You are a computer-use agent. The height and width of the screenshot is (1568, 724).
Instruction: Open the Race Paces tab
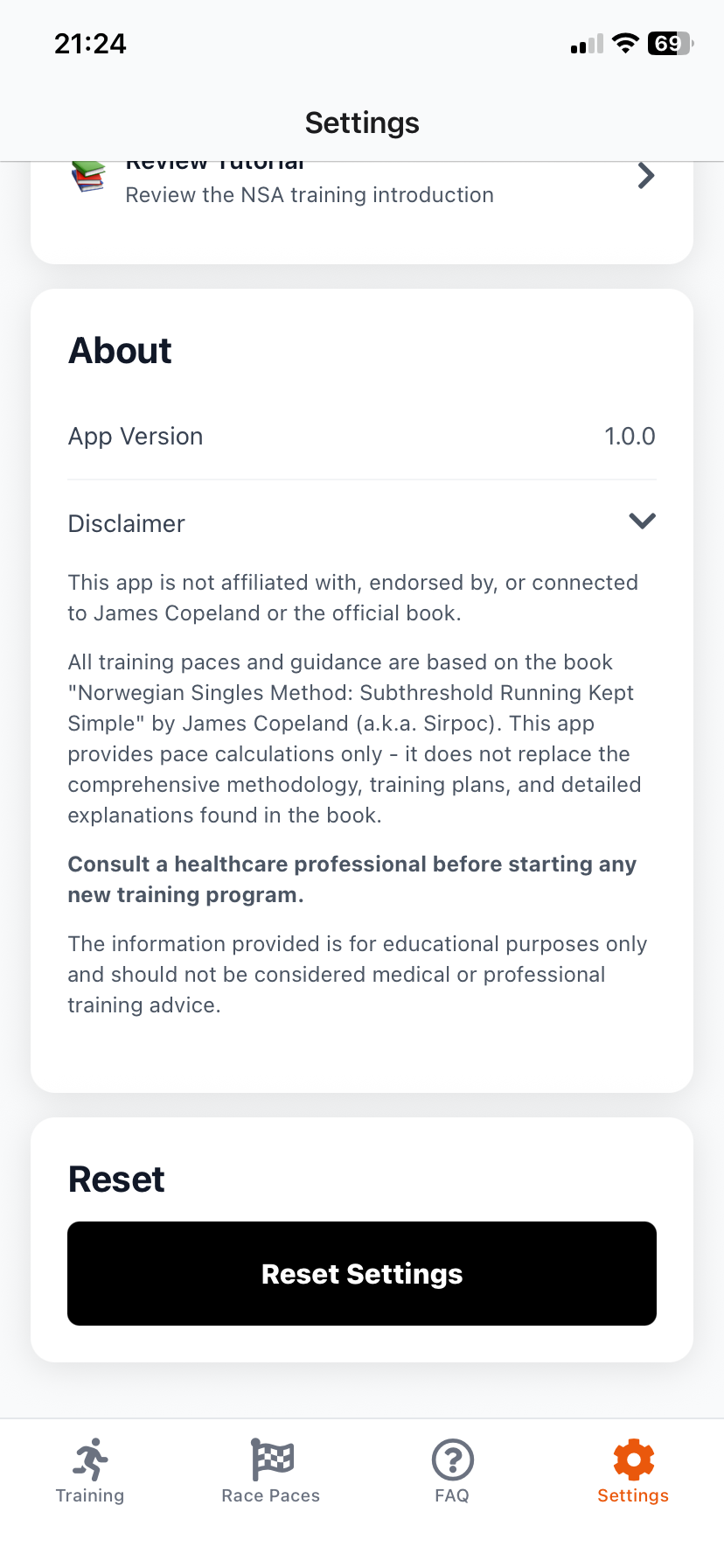pyautogui.click(x=271, y=1470)
